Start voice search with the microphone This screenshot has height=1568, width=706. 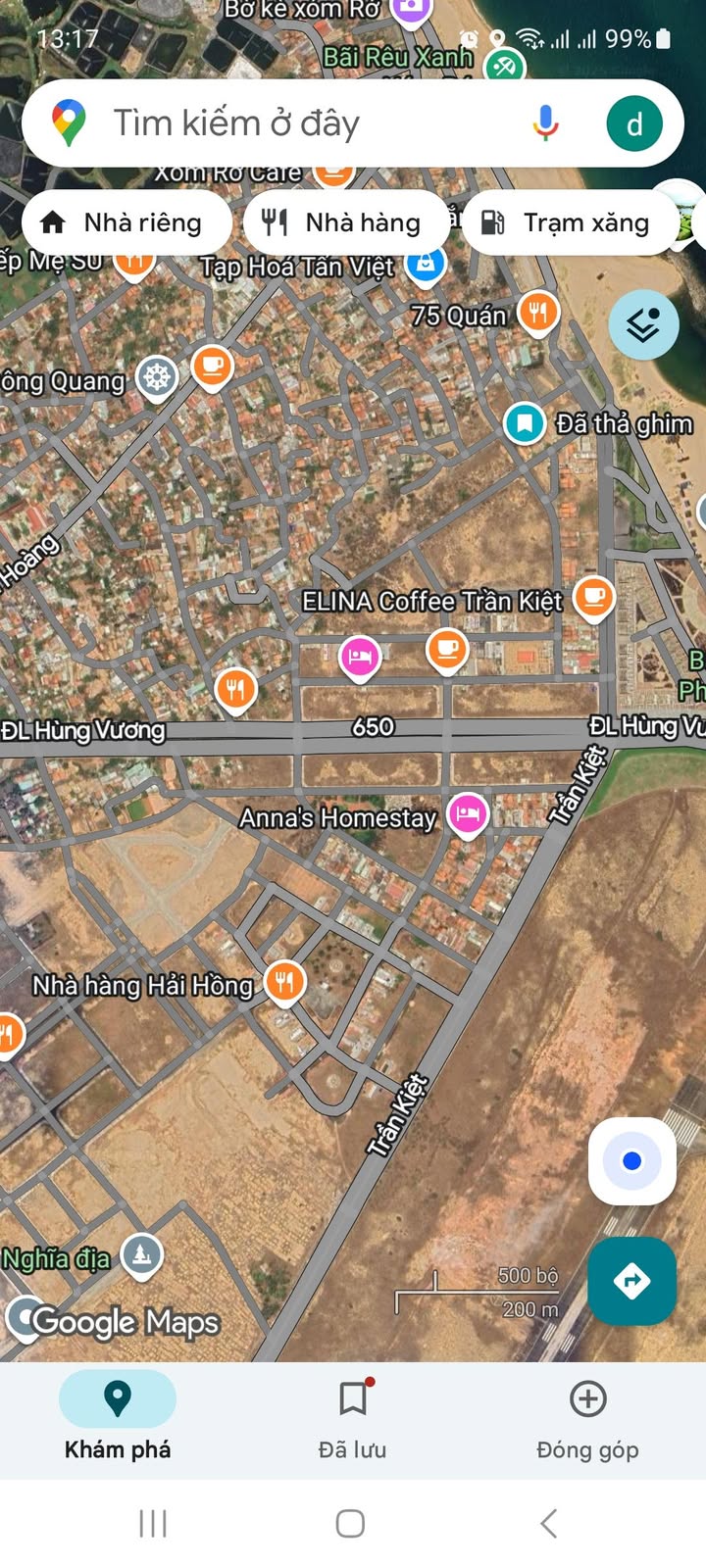point(546,123)
